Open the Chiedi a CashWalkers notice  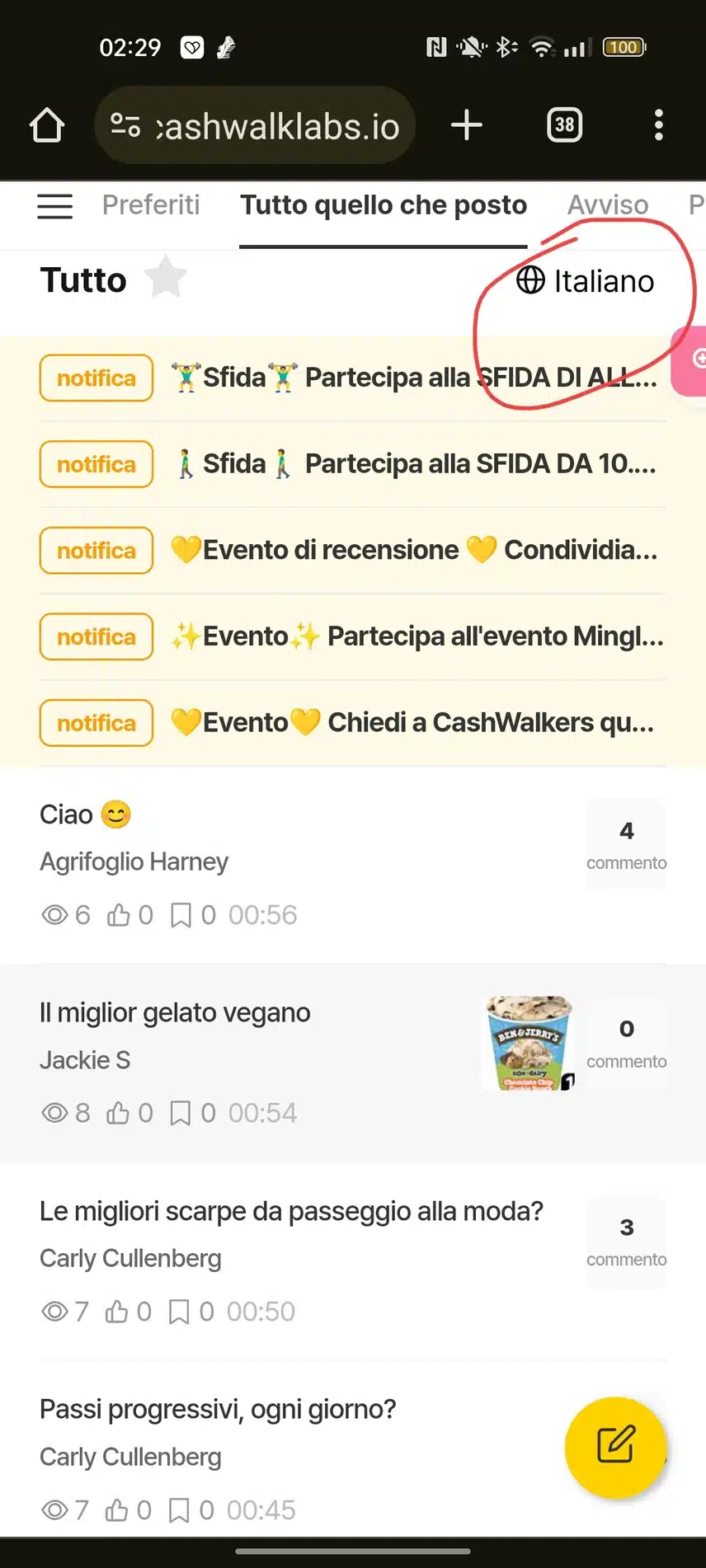click(x=412, y=723)
